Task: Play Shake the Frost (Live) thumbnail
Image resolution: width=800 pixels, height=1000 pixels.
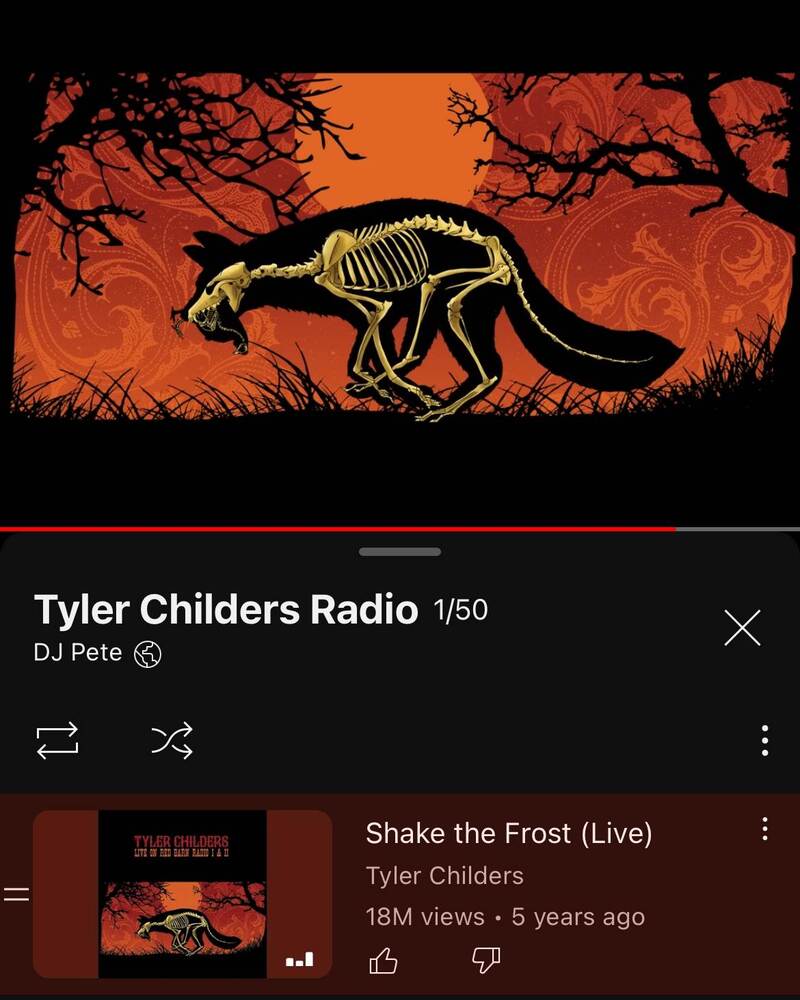Action: coord(182,894)
